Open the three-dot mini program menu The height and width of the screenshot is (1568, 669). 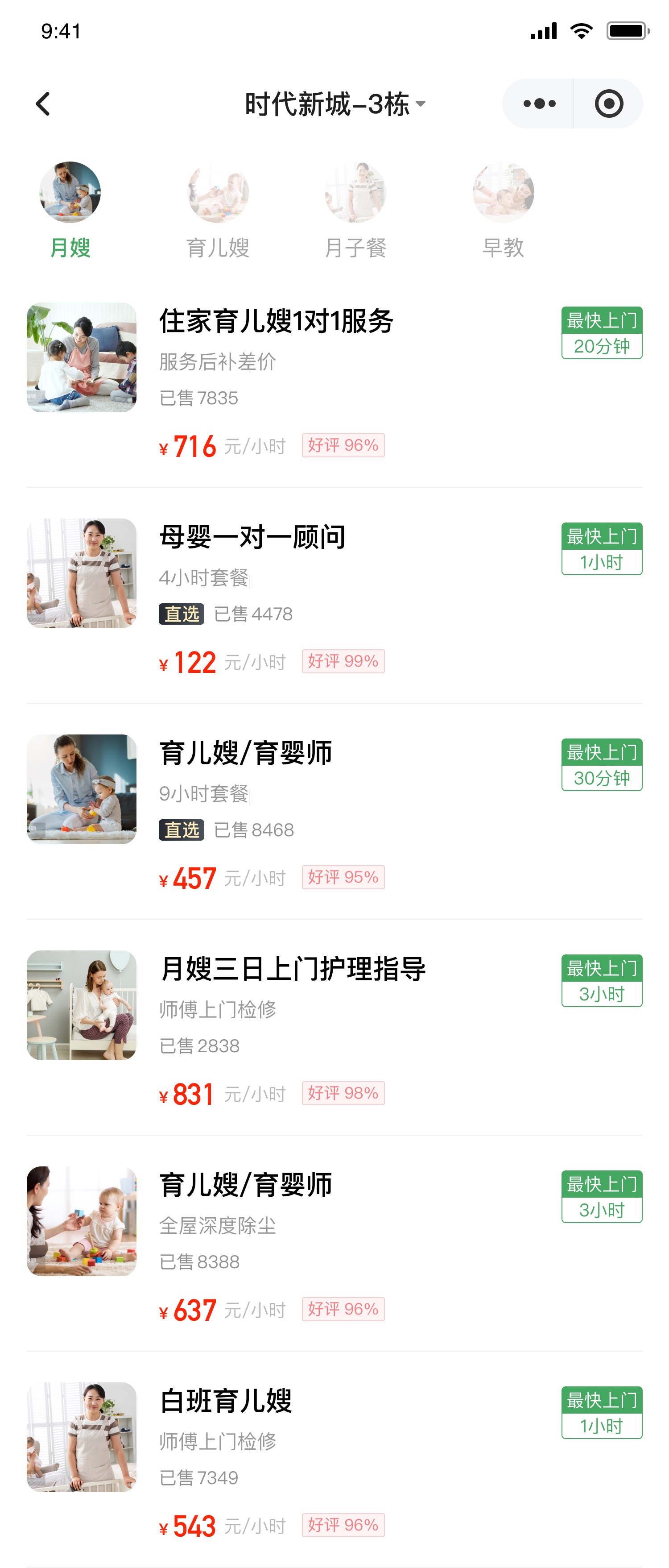tap(539, 104)
